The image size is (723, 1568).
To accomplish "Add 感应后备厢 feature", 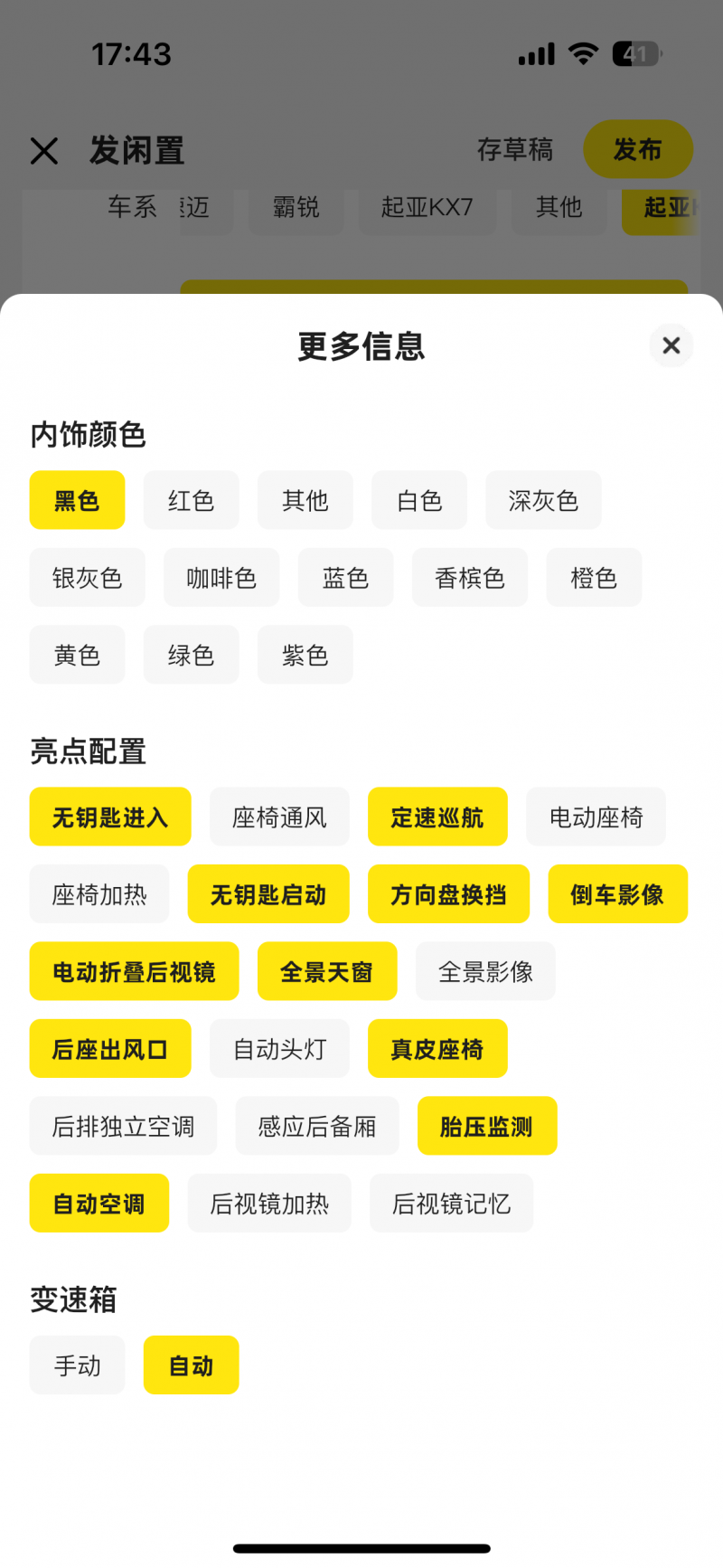I will tap(317, 1127).
